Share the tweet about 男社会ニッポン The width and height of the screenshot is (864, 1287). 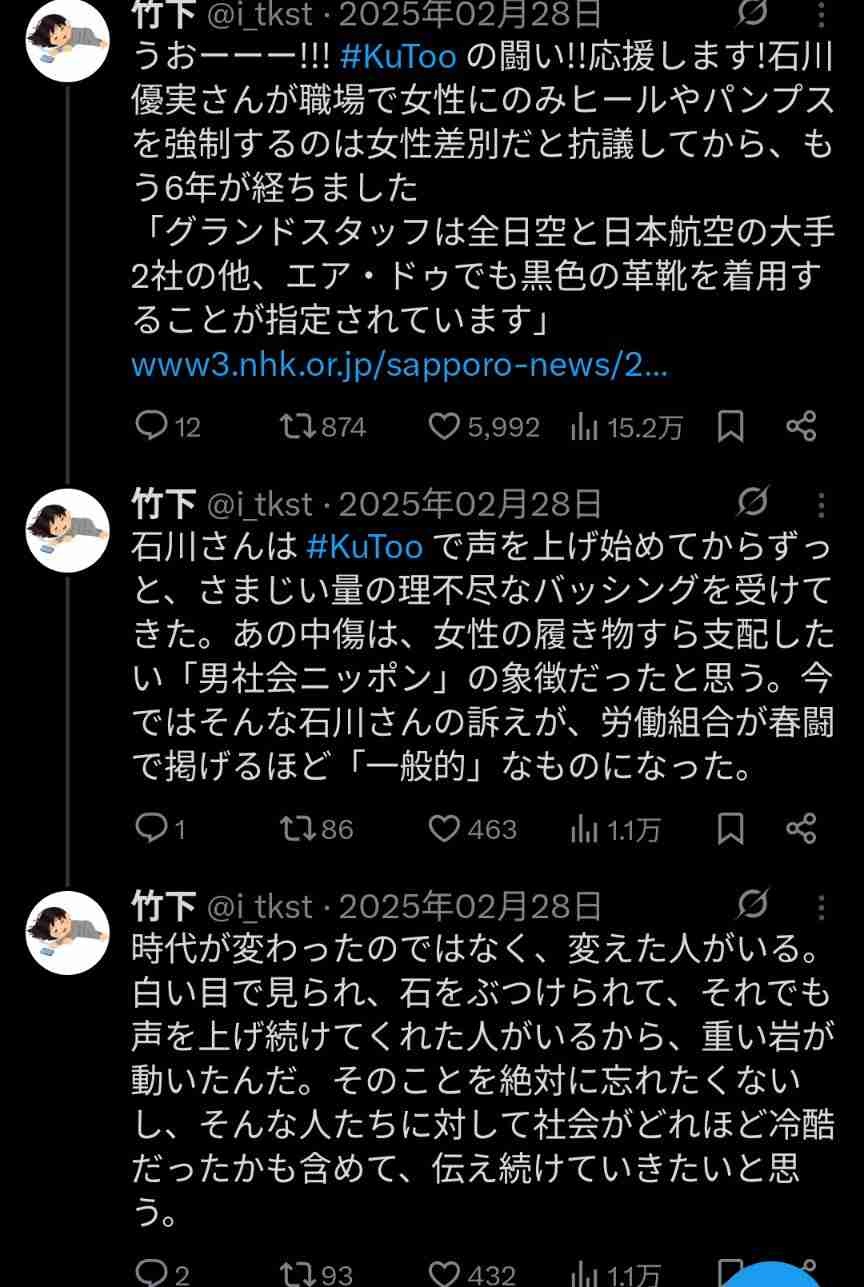point(801,829)
